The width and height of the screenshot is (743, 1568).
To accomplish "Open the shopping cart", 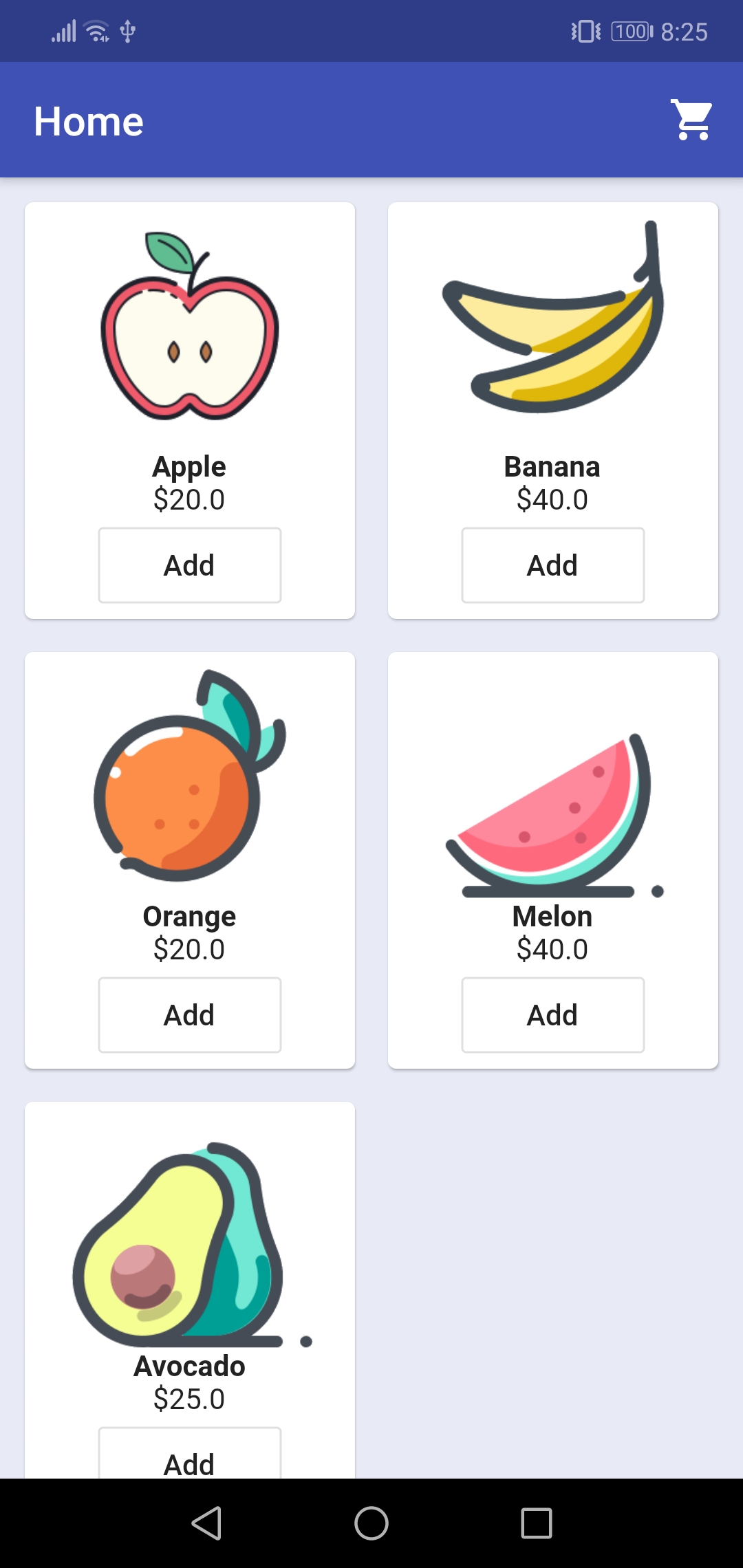I will click(692, 120).
